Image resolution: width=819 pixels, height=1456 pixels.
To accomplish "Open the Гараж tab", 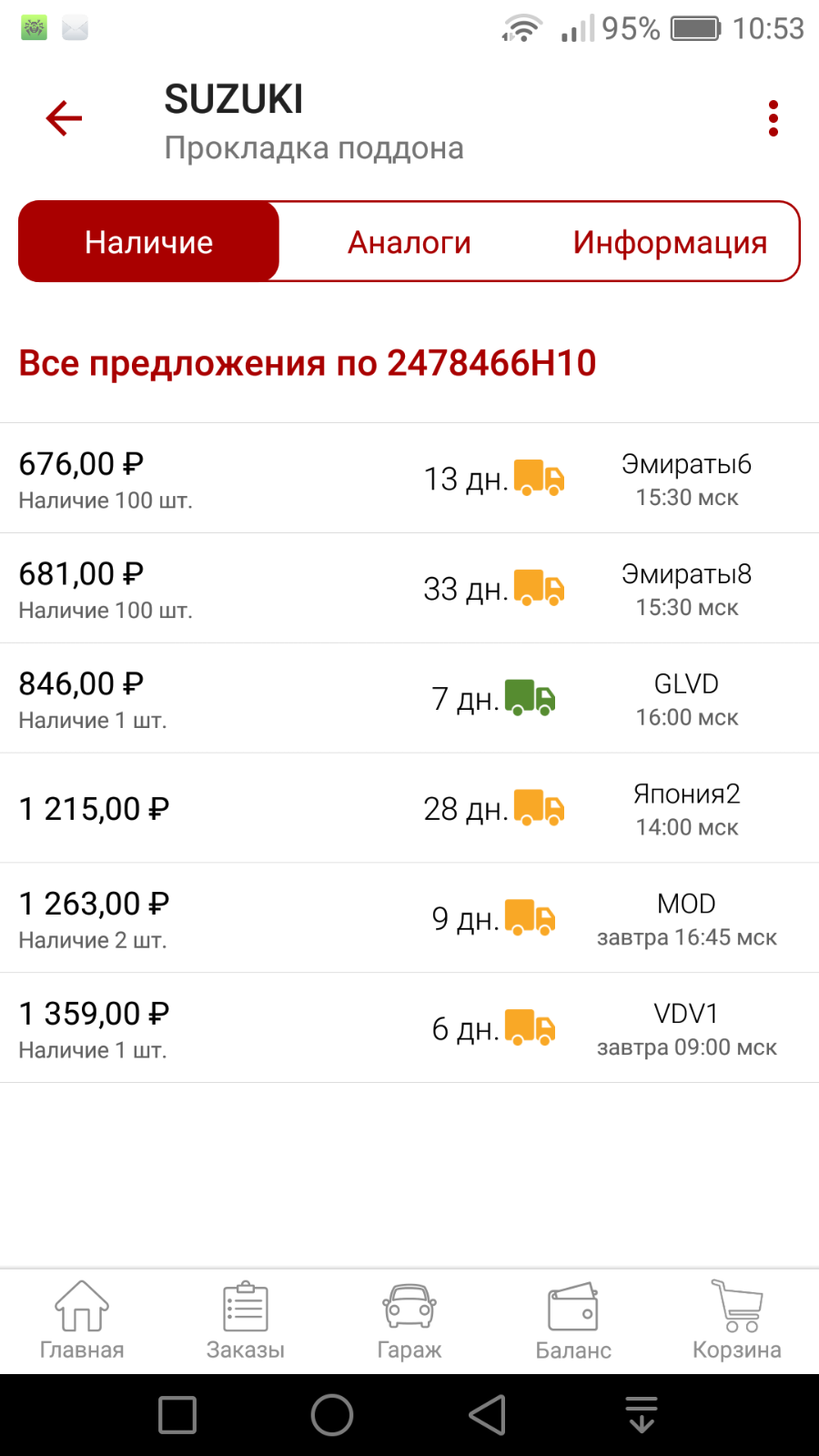I will [409, 1321].
